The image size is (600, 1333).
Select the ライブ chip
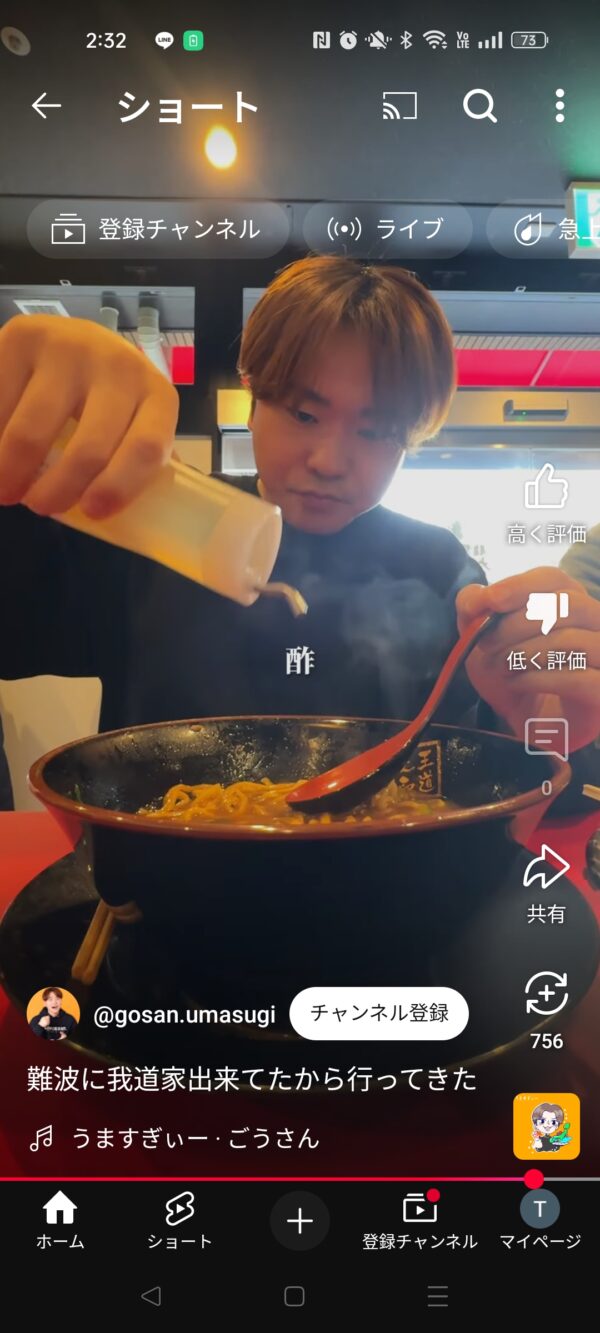click(x=387, y=229)
